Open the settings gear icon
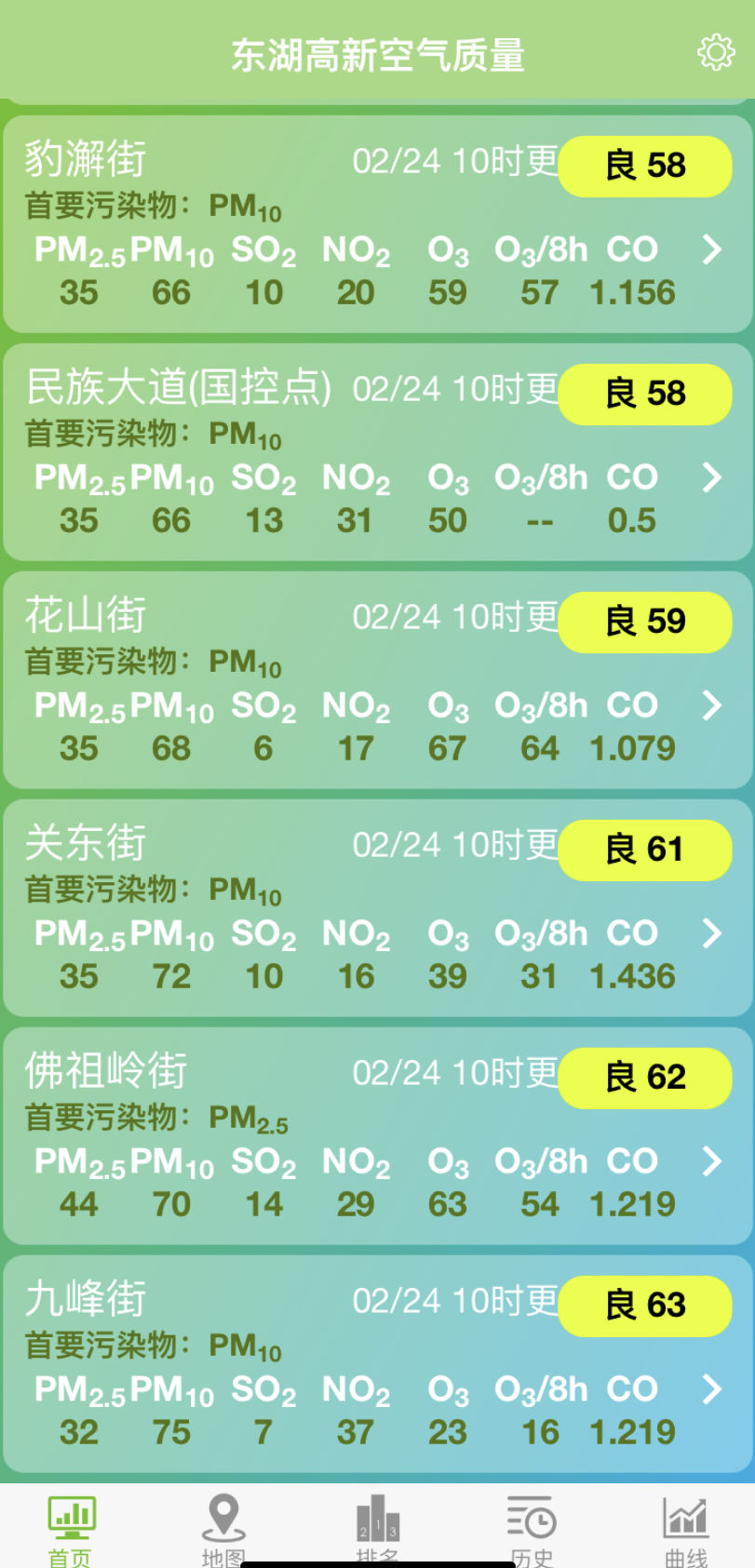 (x=715, y=53)
